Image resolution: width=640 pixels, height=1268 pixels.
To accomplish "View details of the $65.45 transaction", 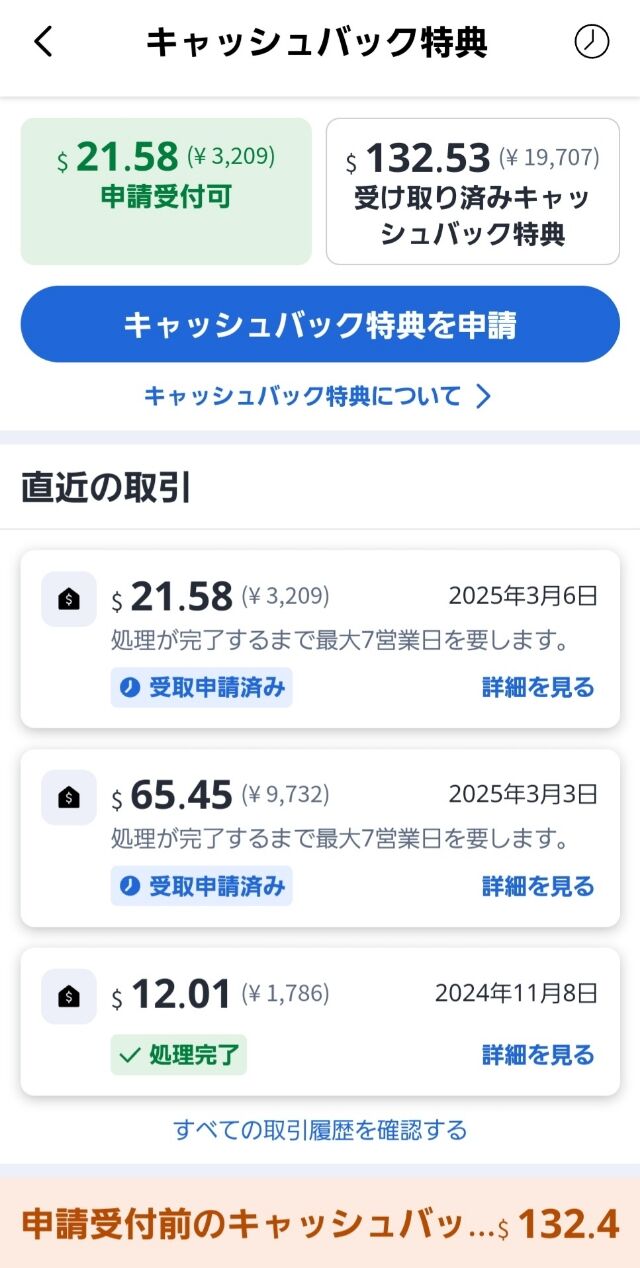I will (538, 886).
